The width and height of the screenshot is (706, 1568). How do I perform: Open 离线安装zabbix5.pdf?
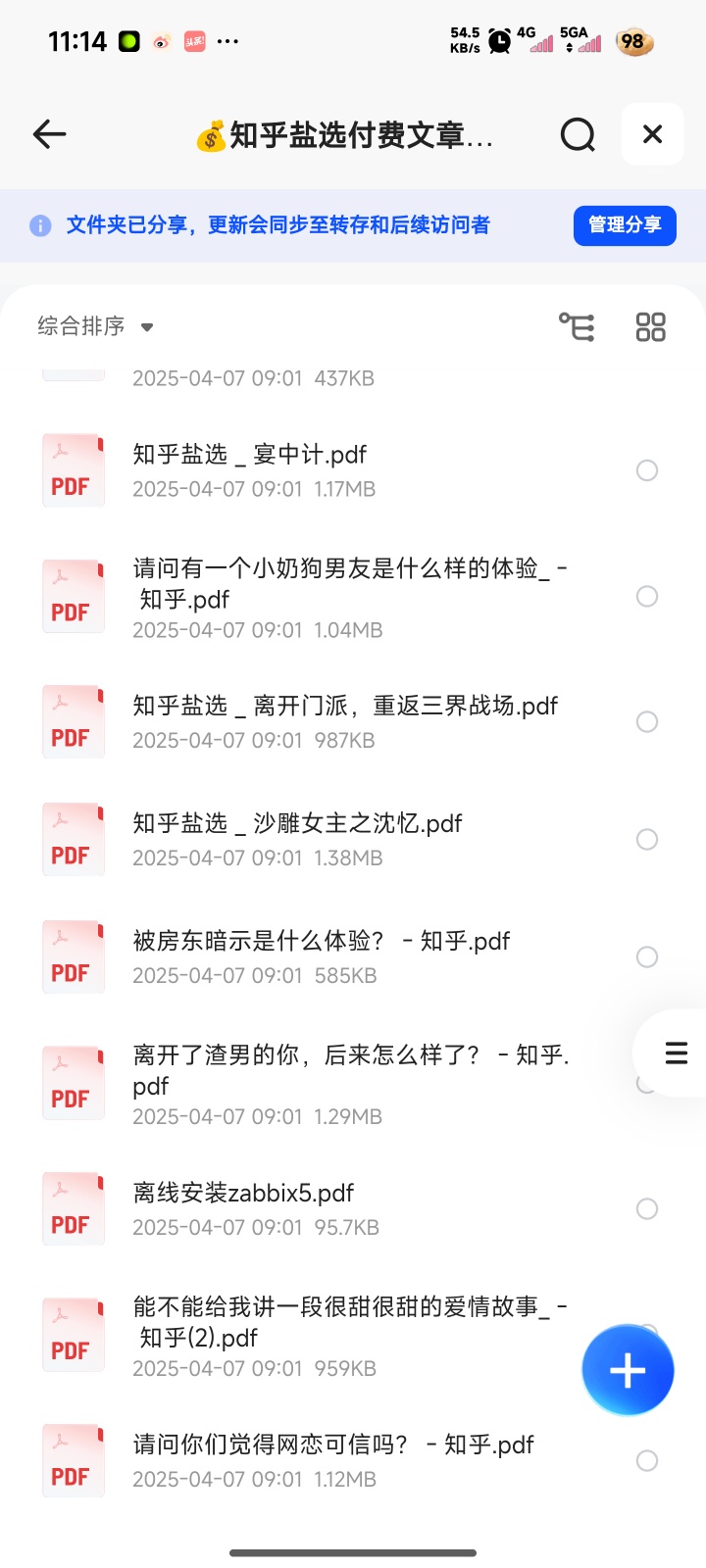[x=333, y=1209]
